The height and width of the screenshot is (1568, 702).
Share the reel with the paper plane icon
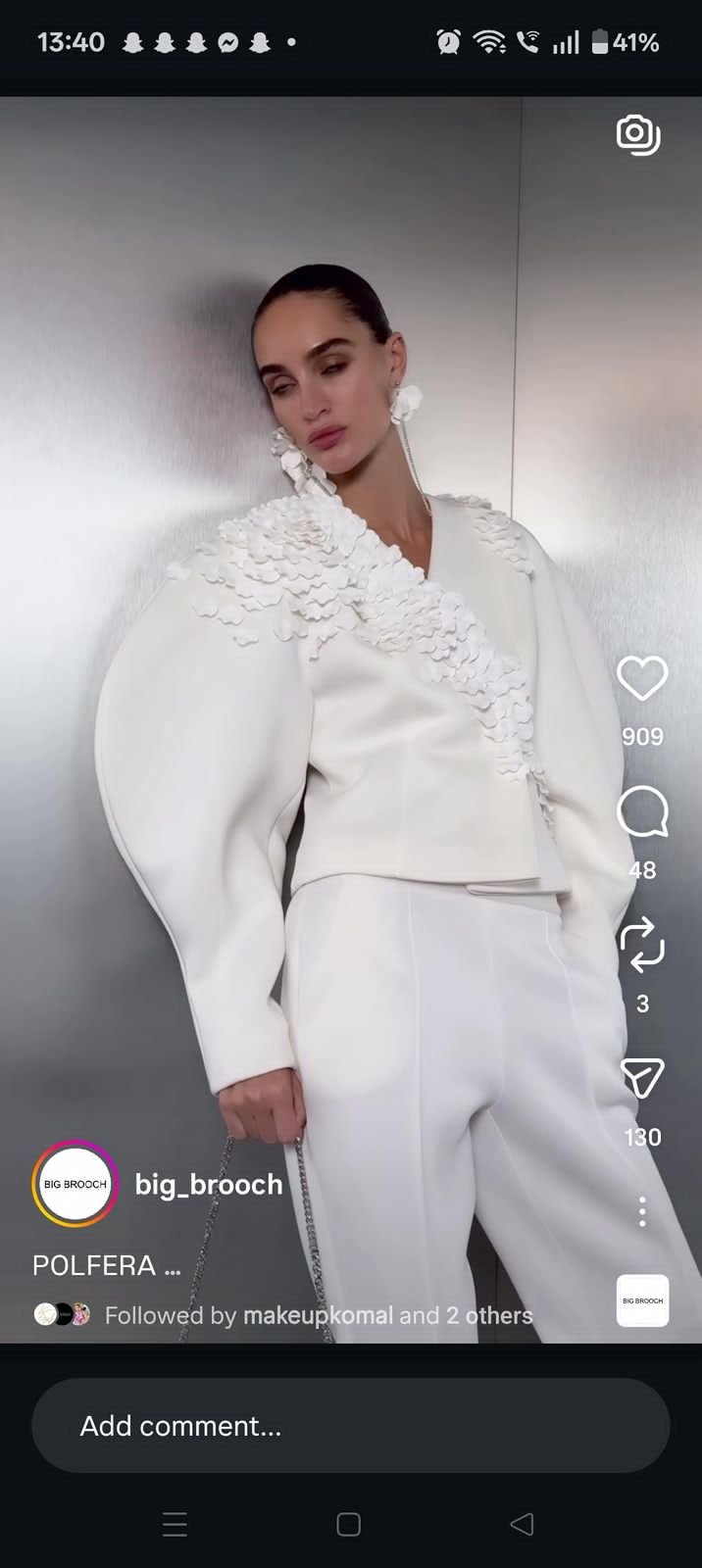tap(642, 1078)
